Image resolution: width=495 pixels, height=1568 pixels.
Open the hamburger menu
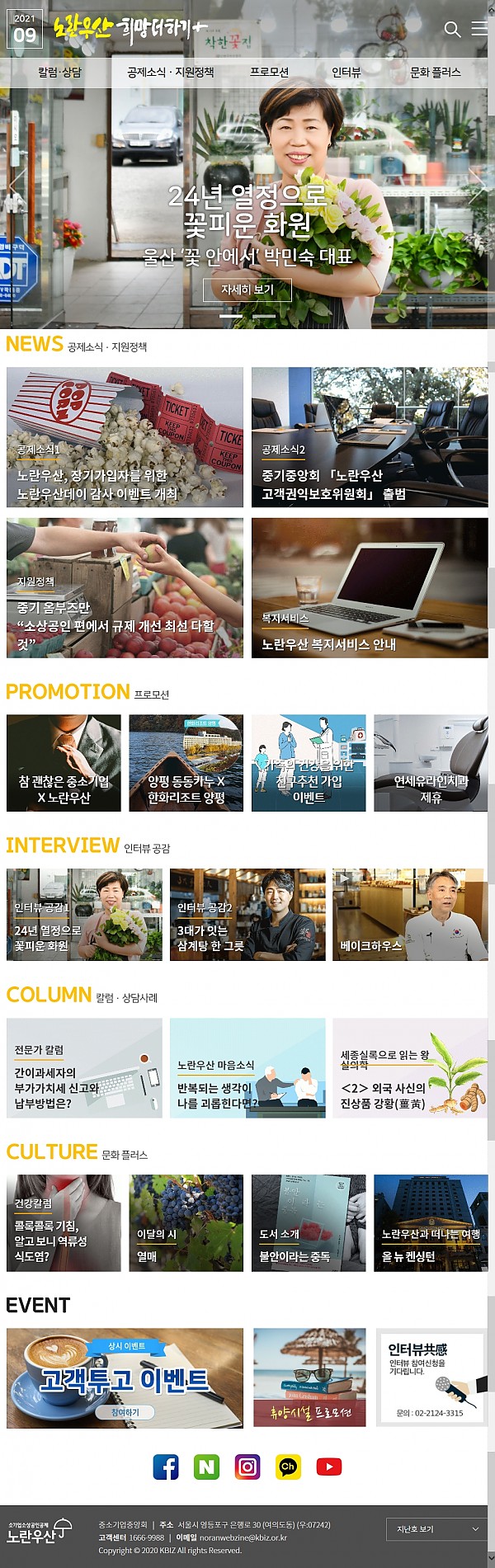[479, 29]
